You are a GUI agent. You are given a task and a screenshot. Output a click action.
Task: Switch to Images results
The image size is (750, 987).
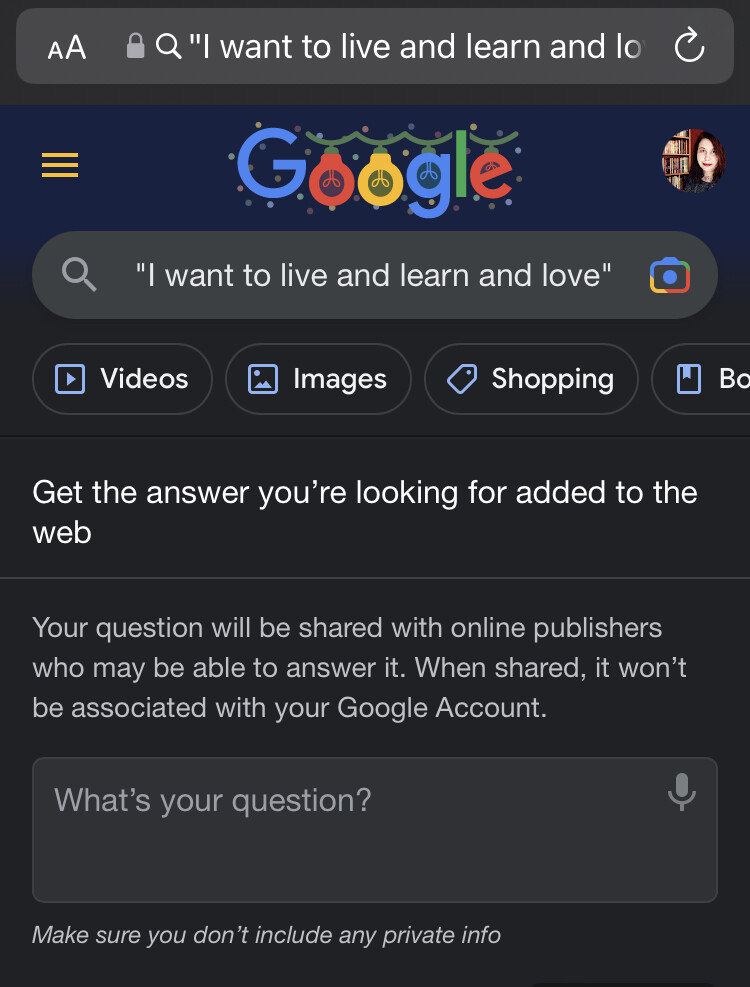[318, 379]
